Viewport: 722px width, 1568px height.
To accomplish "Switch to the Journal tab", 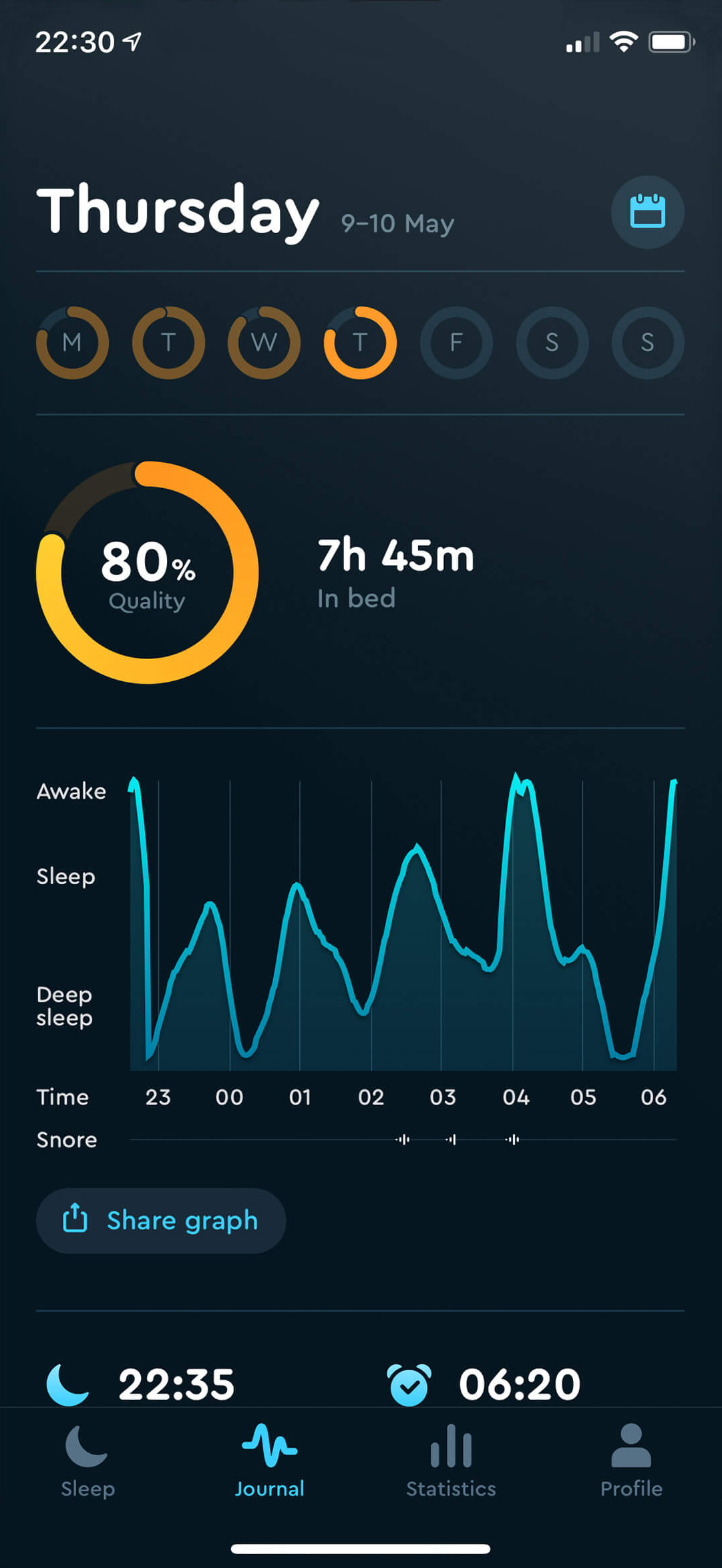I will [x=270, y=1461].
